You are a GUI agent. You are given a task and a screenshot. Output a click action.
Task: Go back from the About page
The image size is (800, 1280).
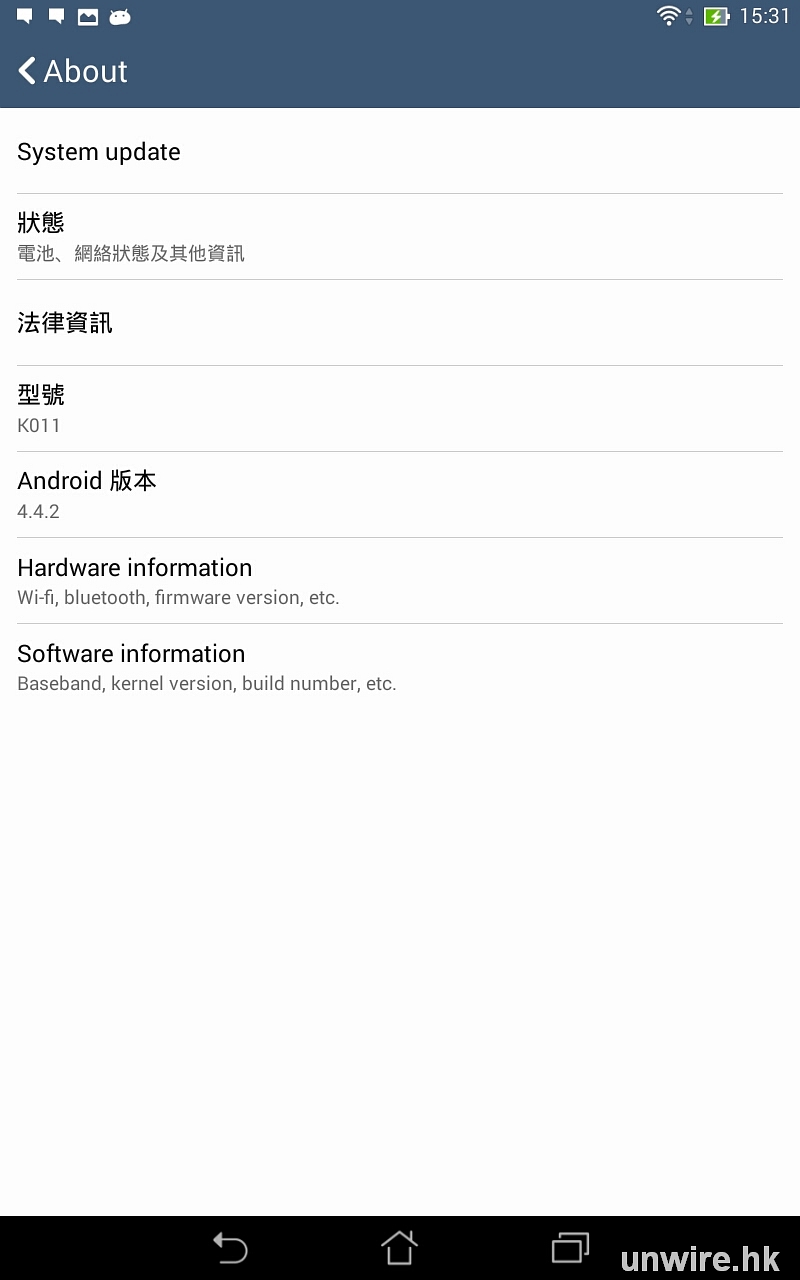tap(70, 71)
